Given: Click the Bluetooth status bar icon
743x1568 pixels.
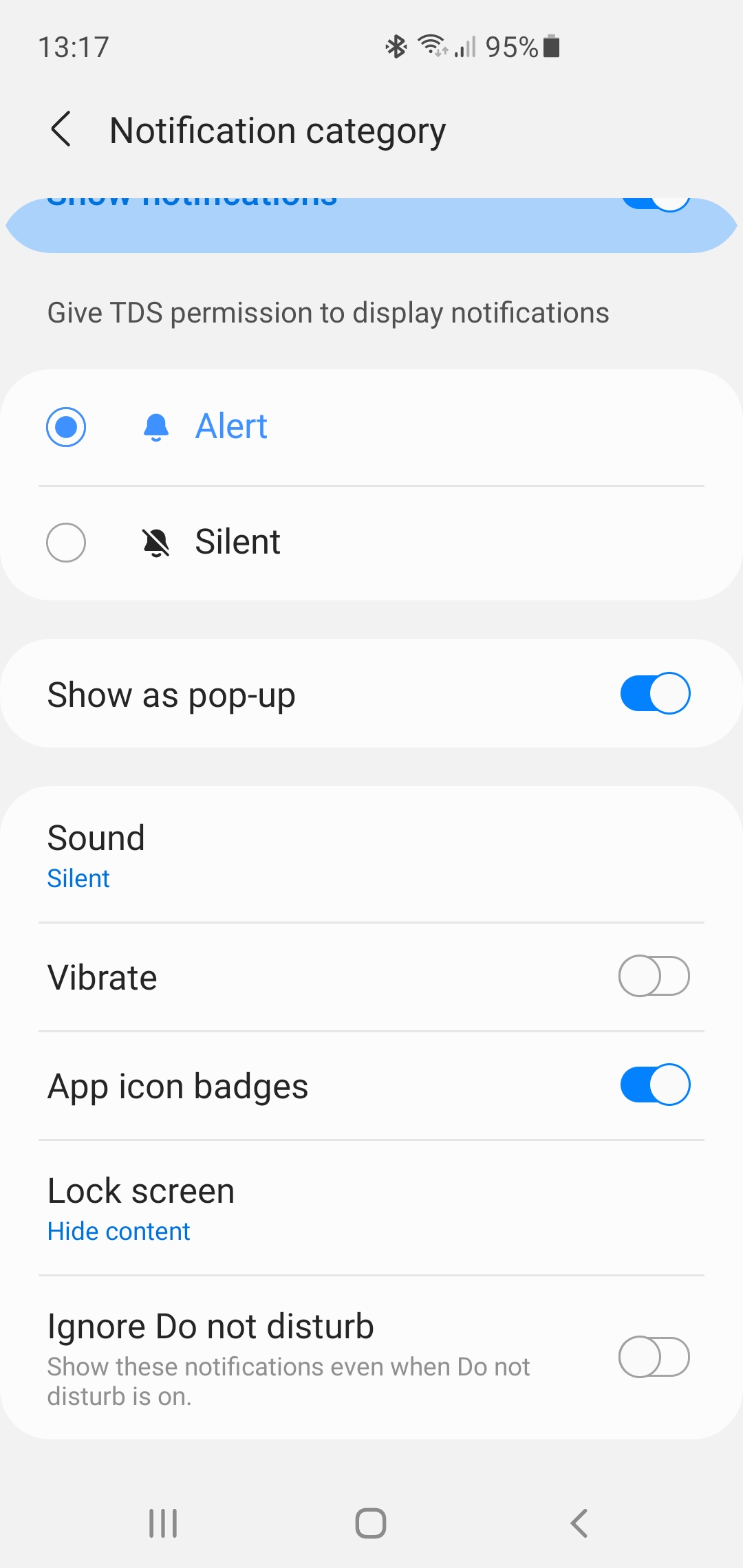Looking at the screenshot, I should coord(396,45).
